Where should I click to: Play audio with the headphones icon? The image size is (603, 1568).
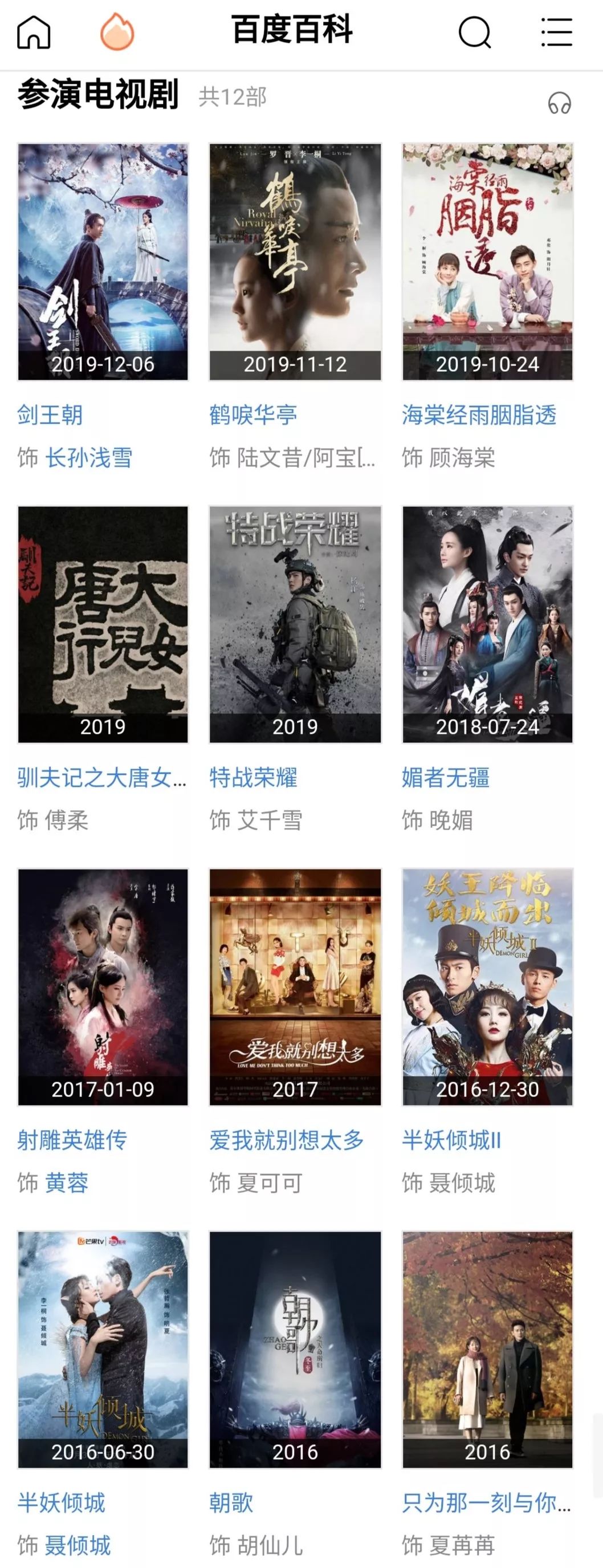559,103
